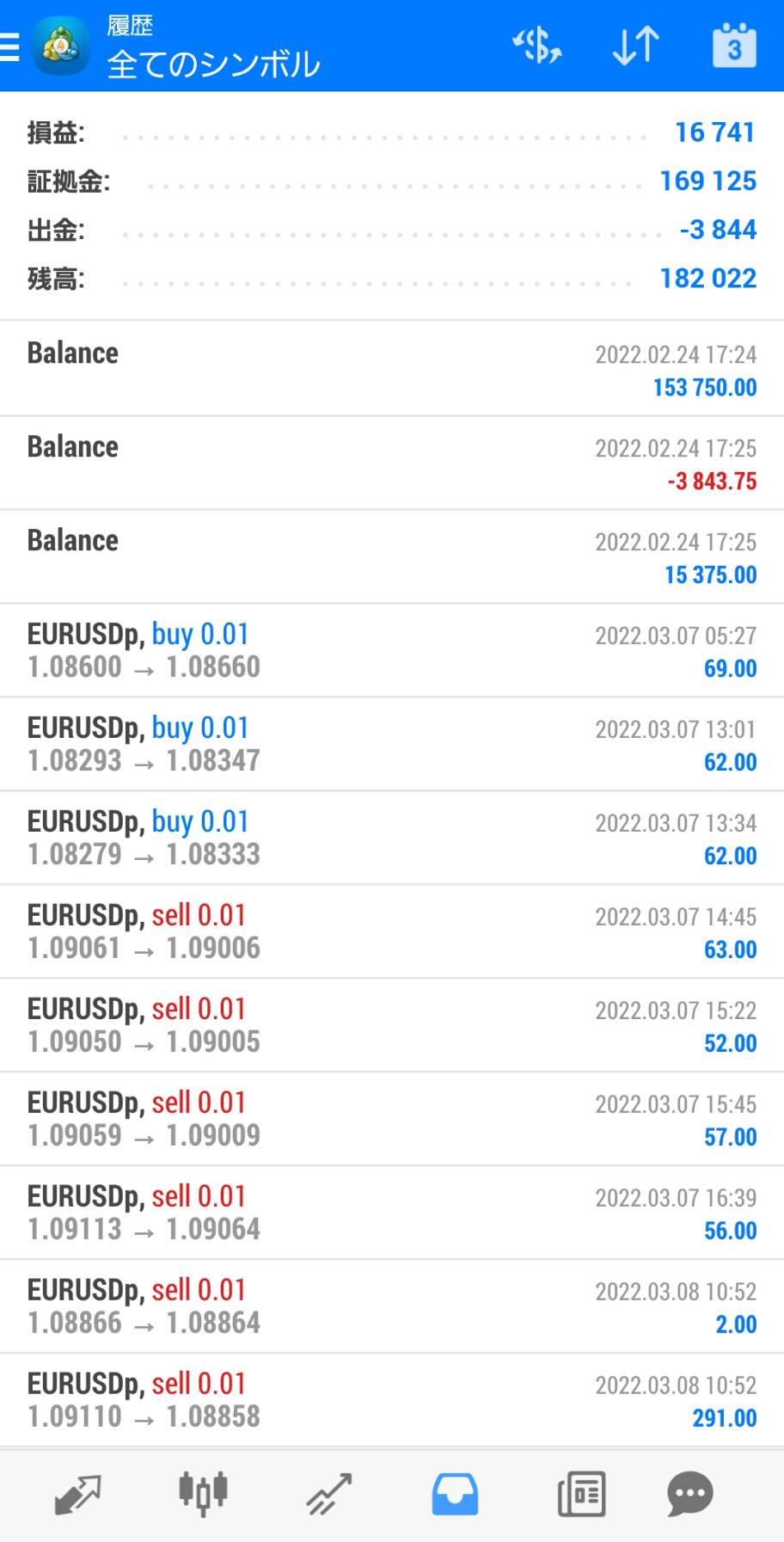
Task: Select the History inbox tab
Action: pyautogui.click(x=455, y=1495)
